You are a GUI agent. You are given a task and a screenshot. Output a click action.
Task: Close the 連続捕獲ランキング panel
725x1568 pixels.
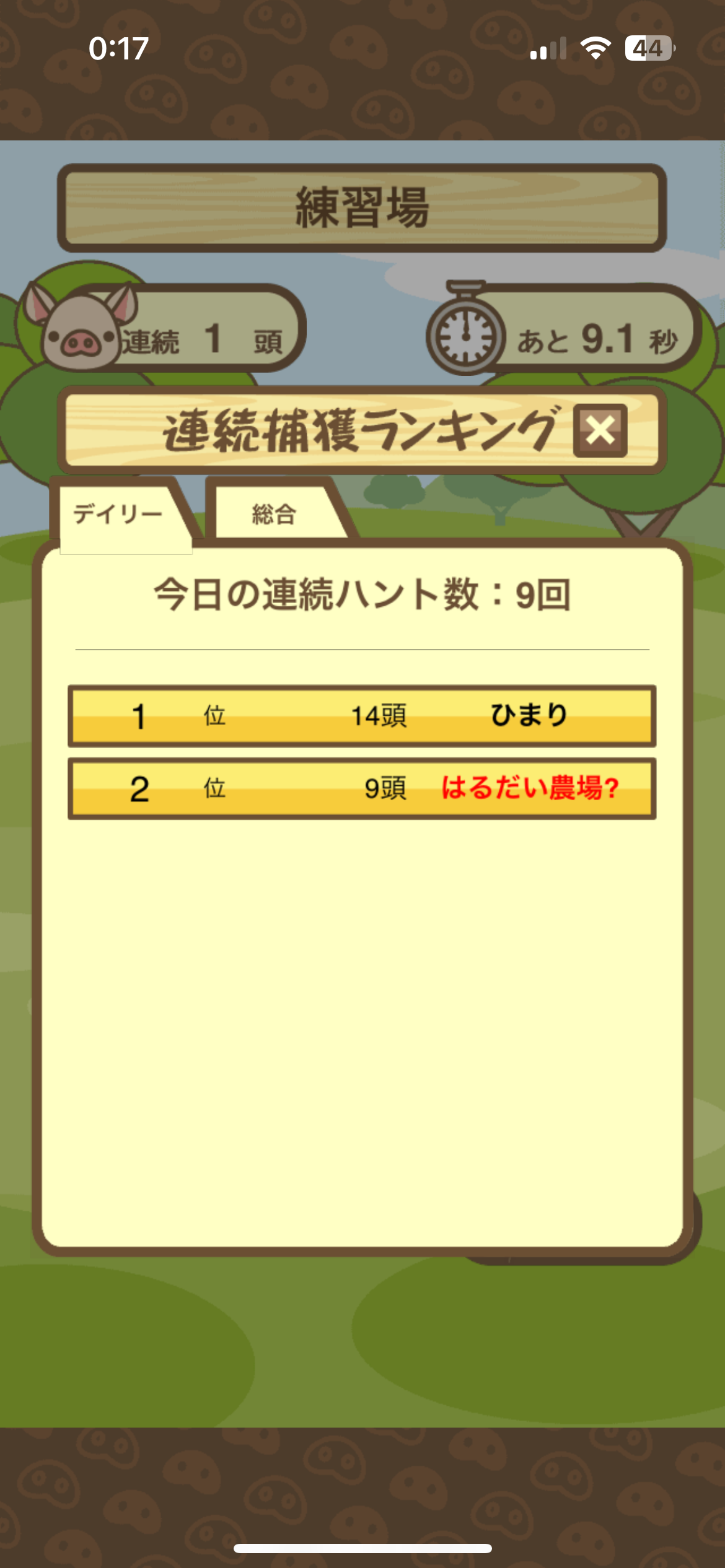(x=600, y=431)
